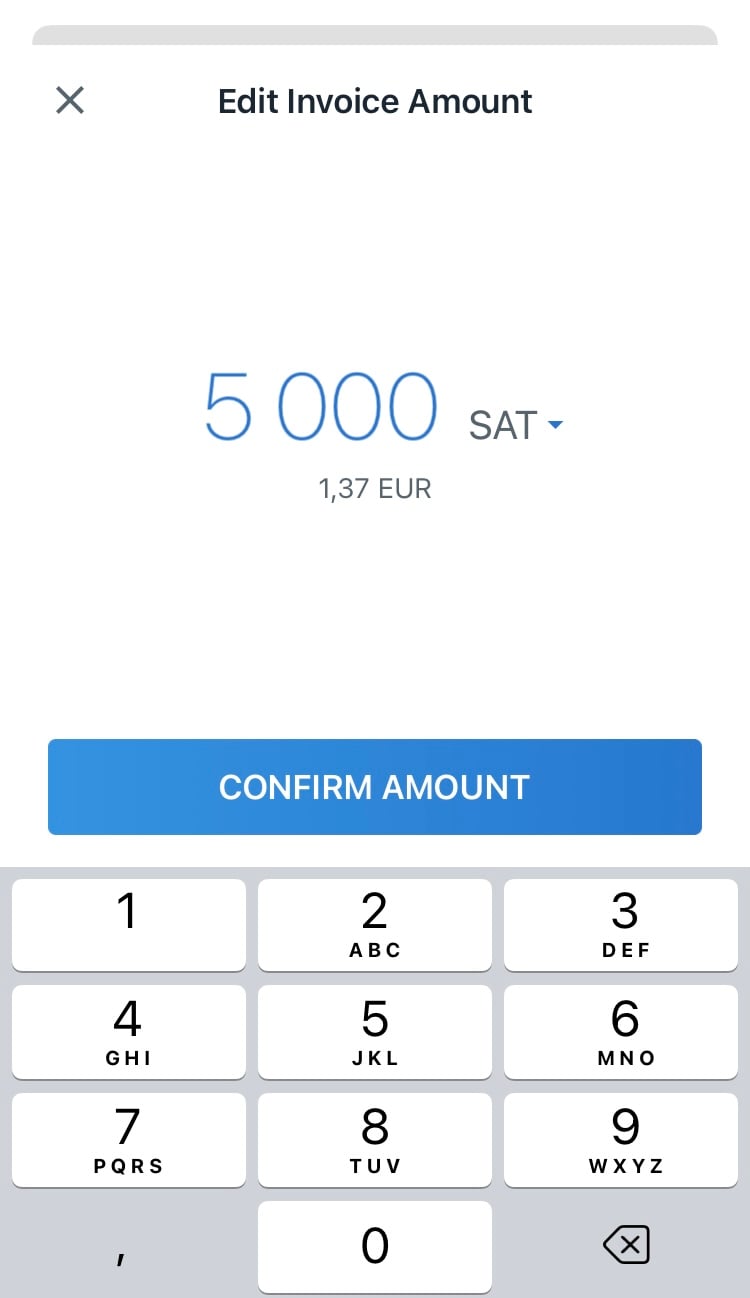Image resolution: width=750 pixels, height=1298 pixels.
Task: Type digit 6 on the keypad
Action: (621, 1032)
